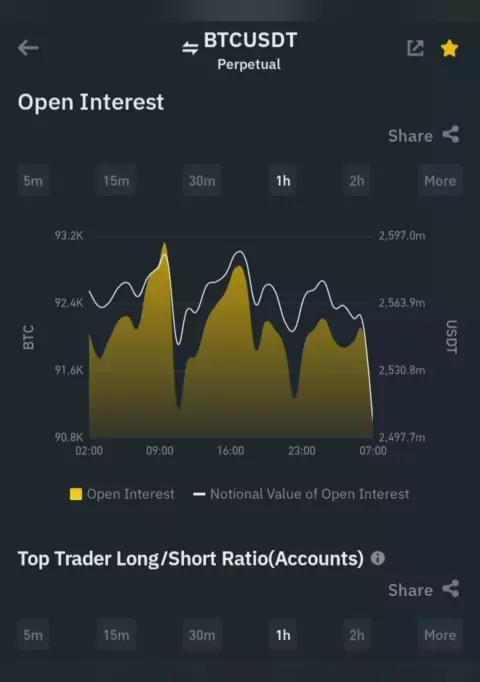Toggle Notional Value of Open Interest legend

301,494
